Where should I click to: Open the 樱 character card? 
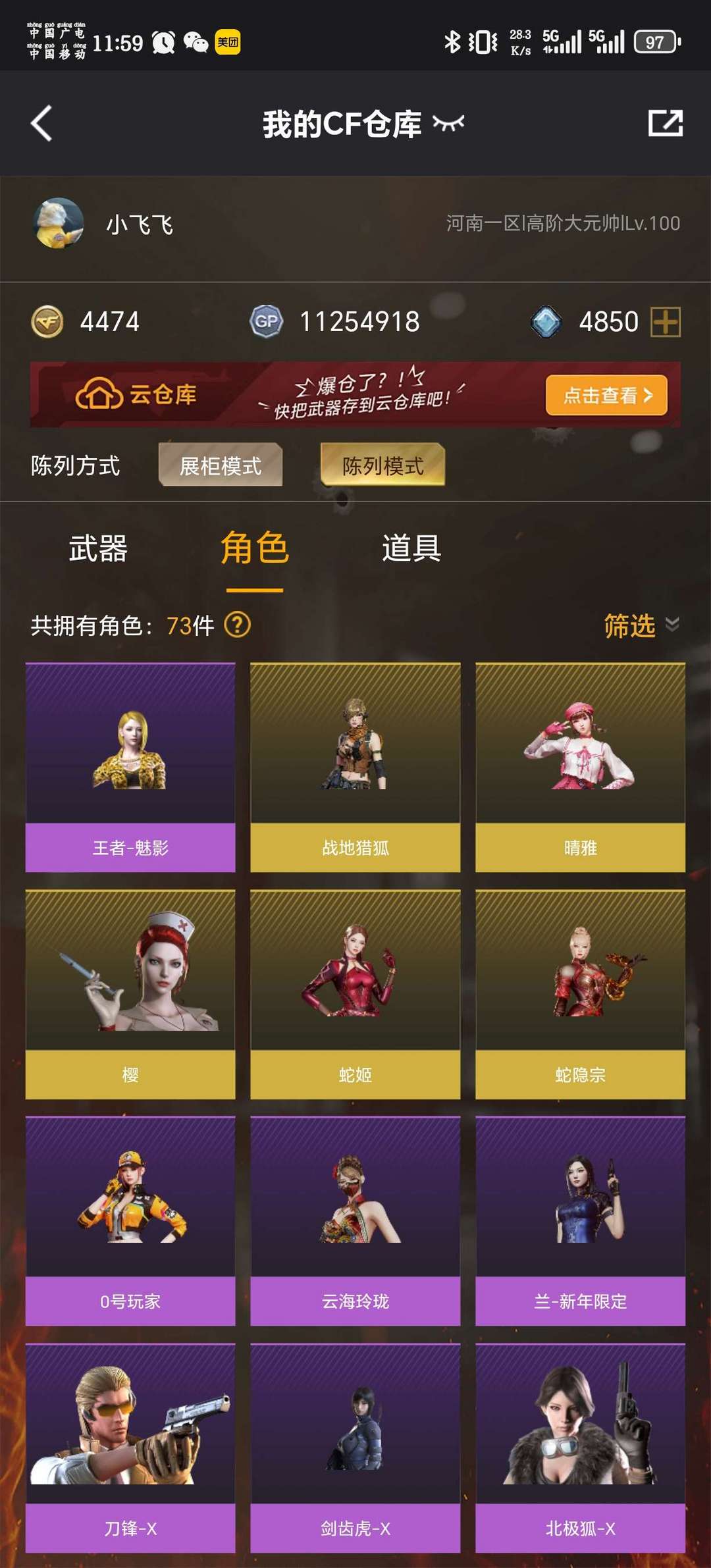click(130, 995)
